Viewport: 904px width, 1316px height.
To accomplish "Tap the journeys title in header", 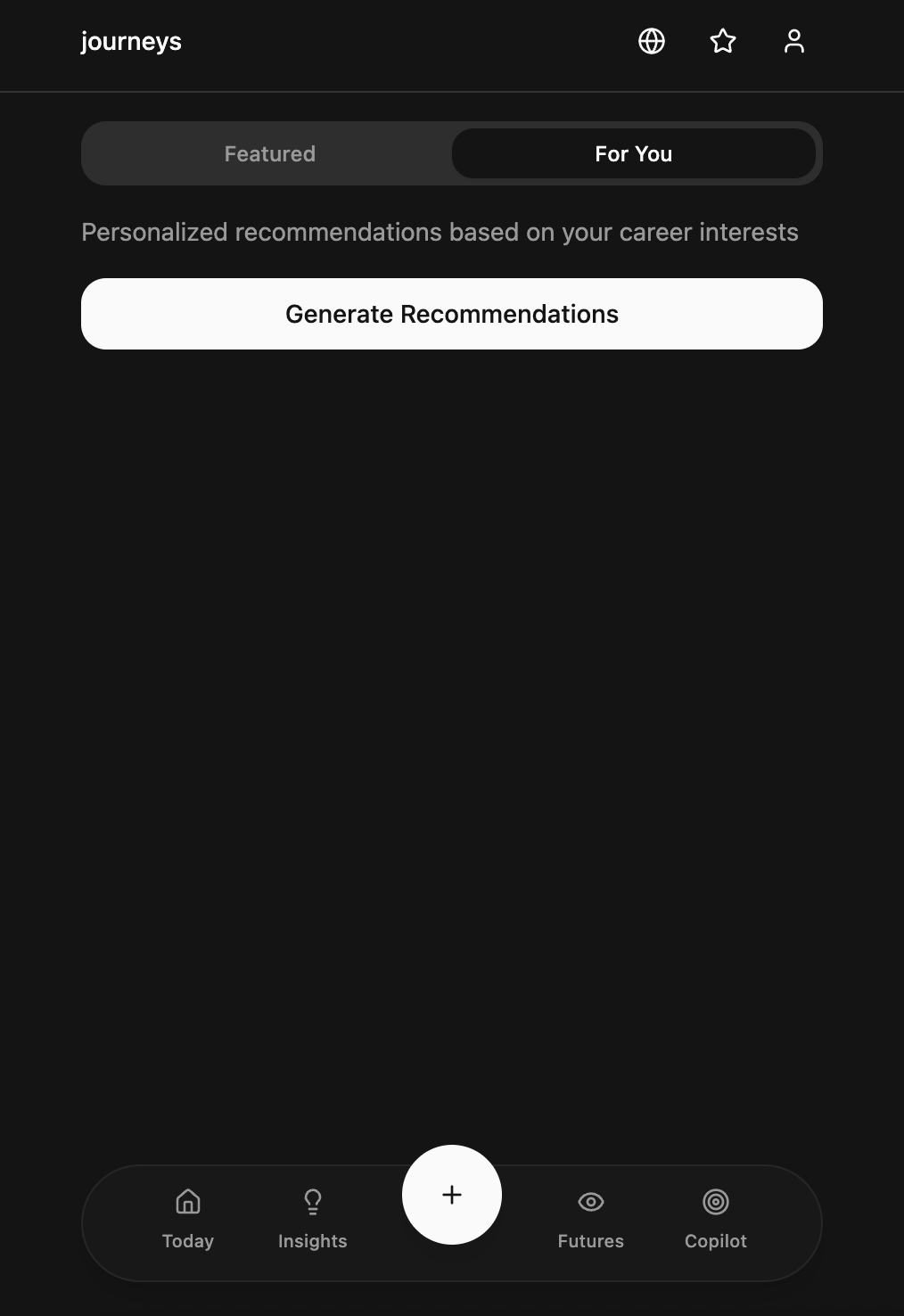I will [131, 42].
